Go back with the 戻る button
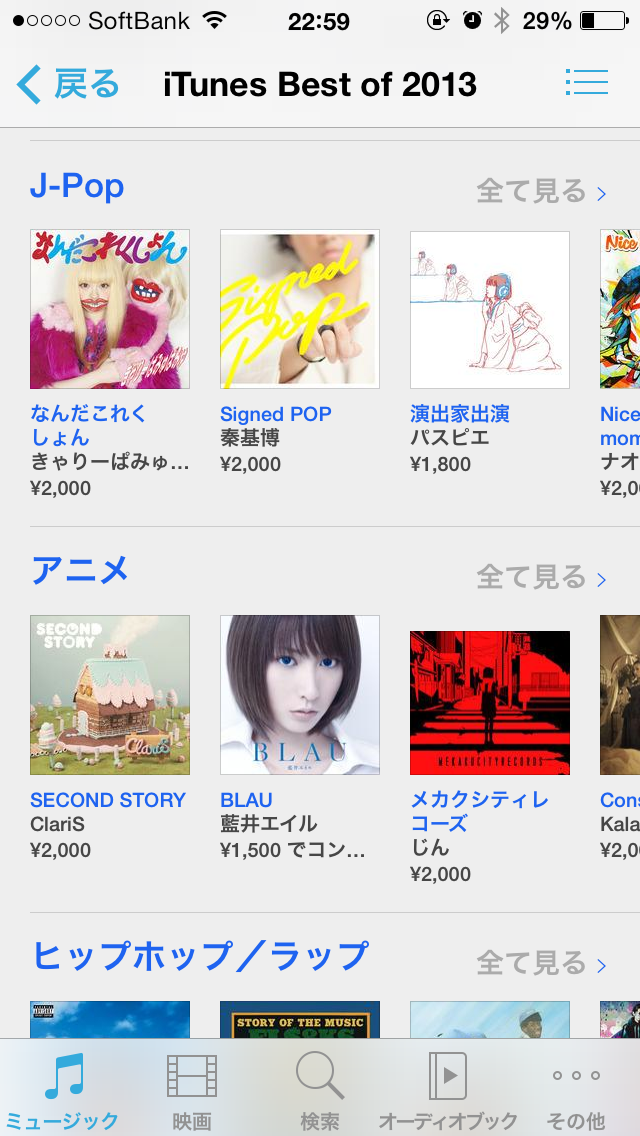640x1136 pixels. point(68,85)
